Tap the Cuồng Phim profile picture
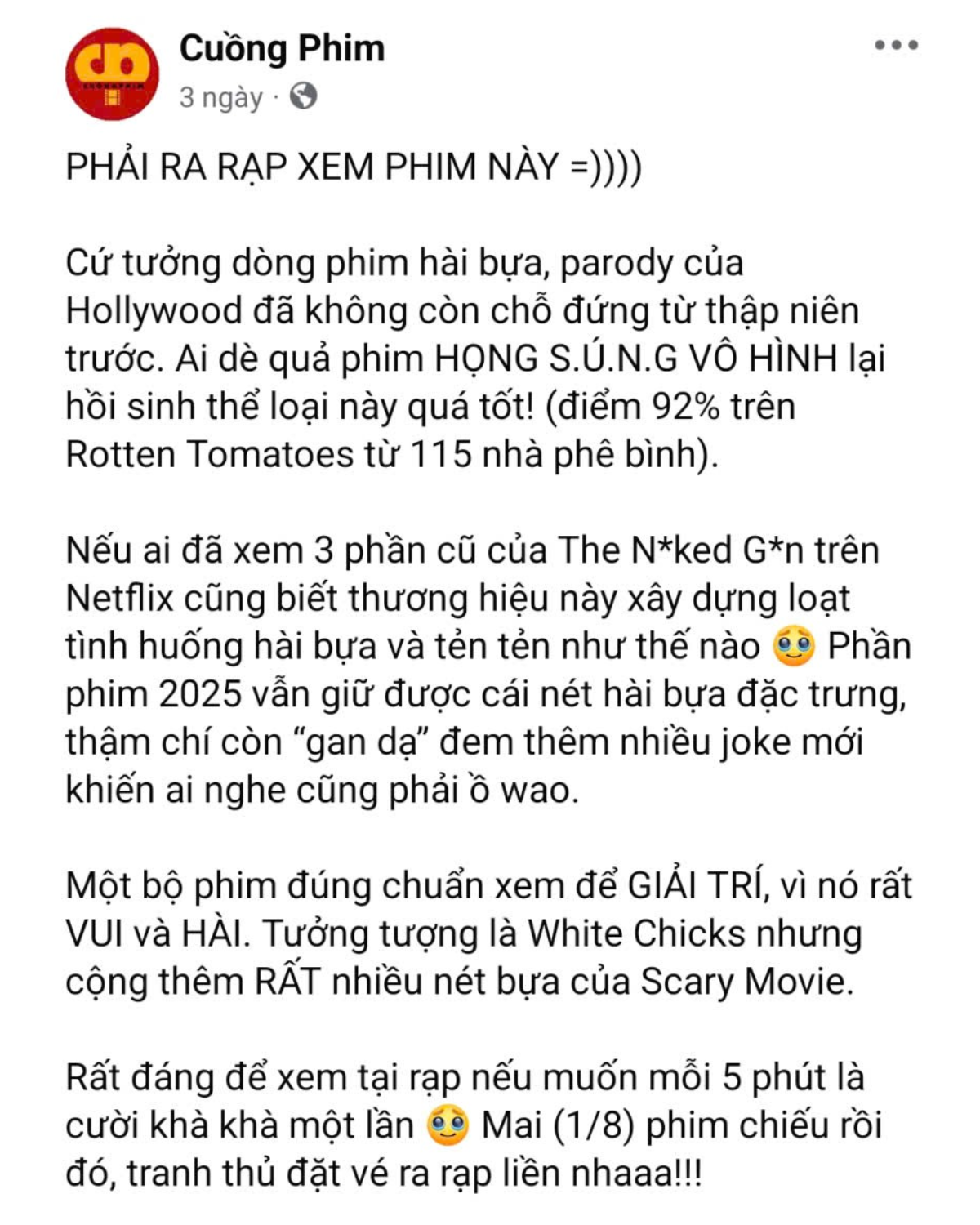Image resolution: width=980 pixels, height=1225 pixels. coord(112,74)
